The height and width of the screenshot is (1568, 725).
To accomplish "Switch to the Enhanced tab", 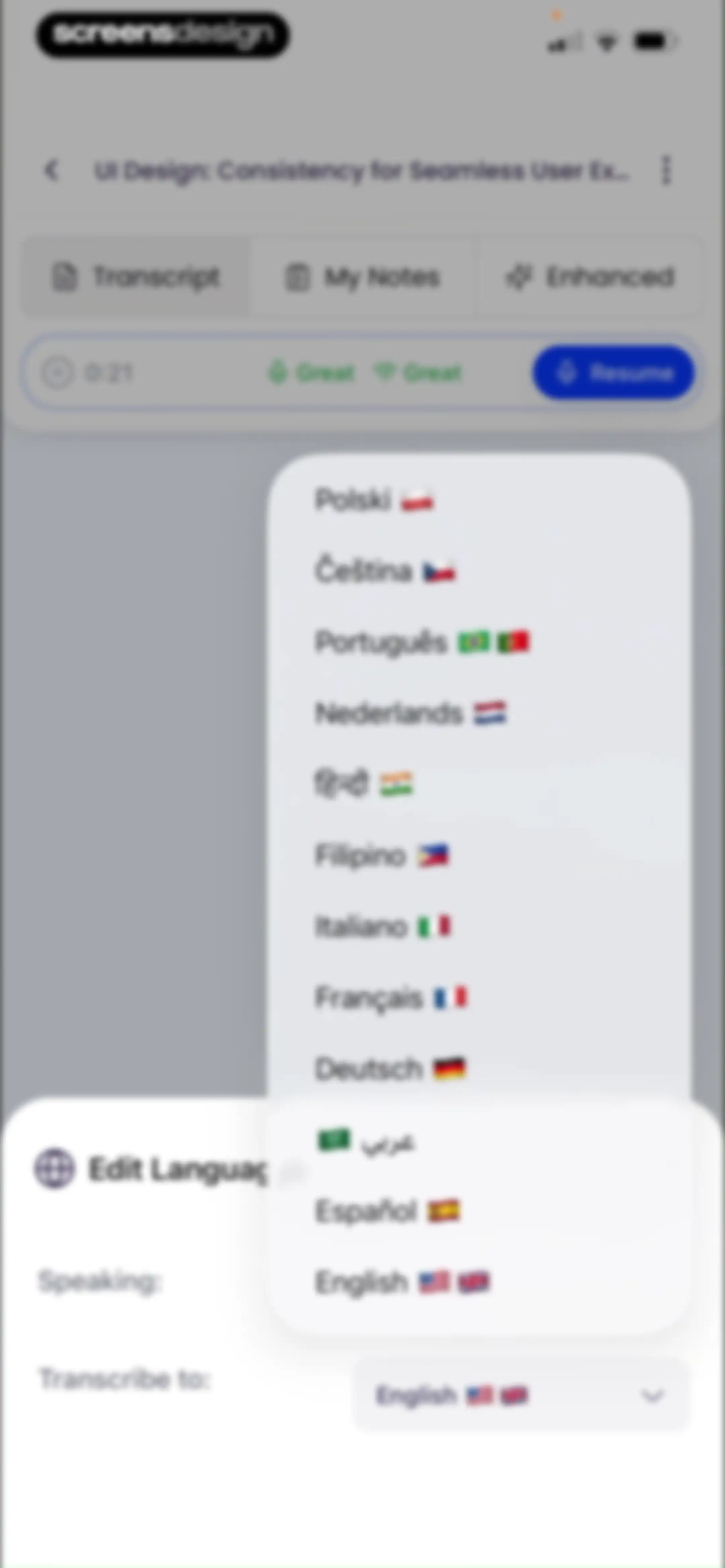I will 589,278.
